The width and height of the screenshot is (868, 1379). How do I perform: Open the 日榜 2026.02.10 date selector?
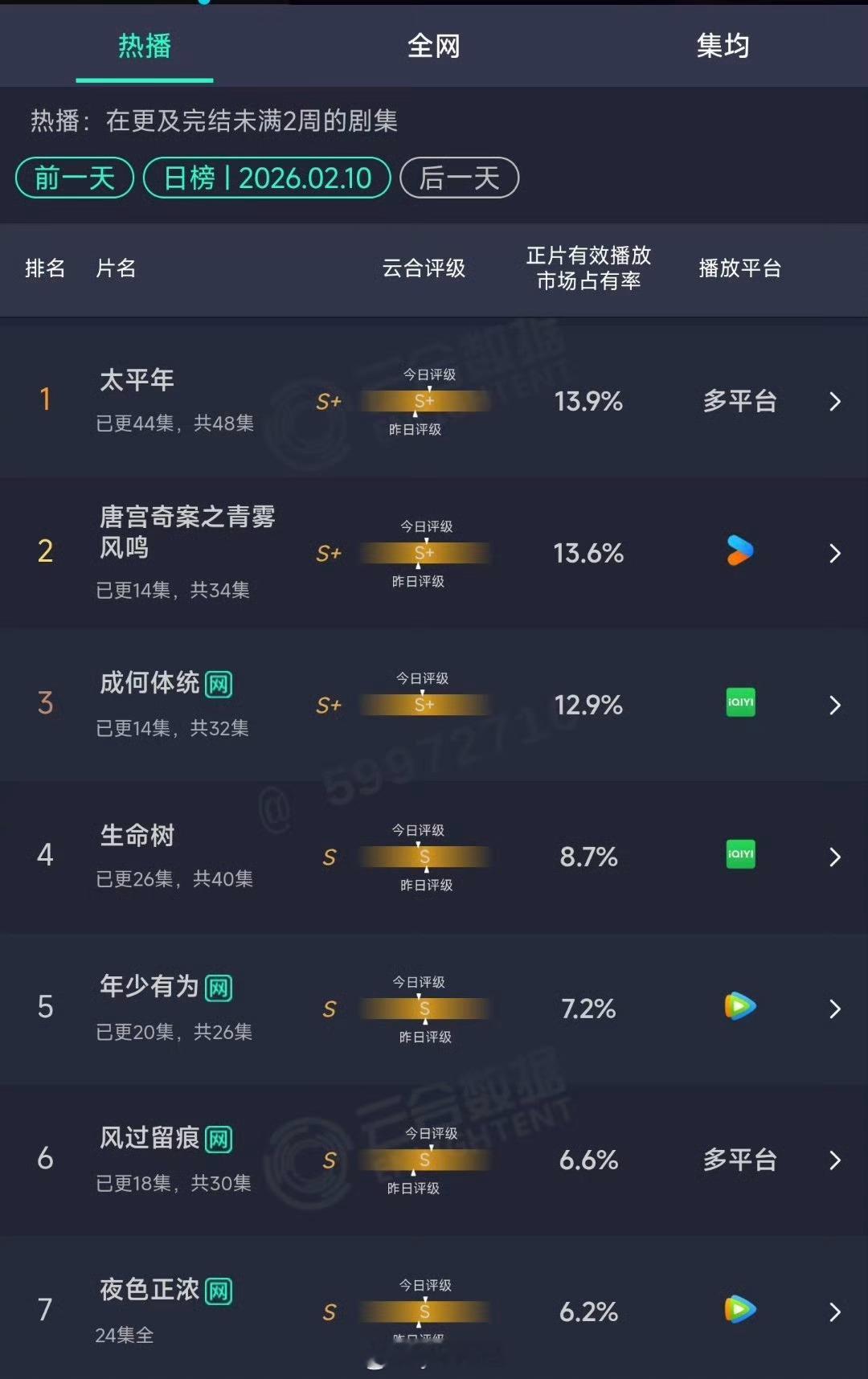(267, 178)
